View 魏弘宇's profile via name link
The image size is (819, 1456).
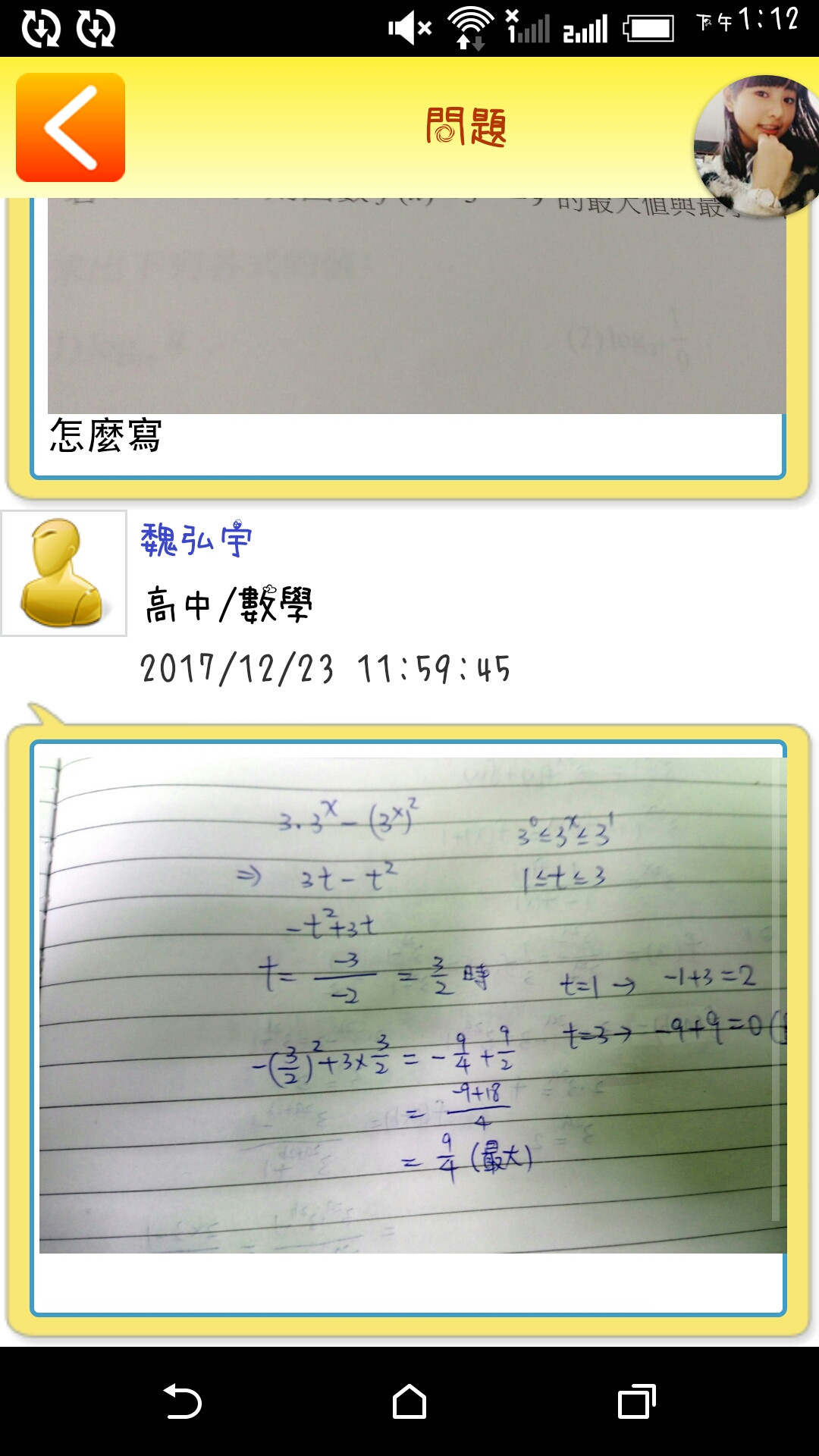(x=196, y=540)
